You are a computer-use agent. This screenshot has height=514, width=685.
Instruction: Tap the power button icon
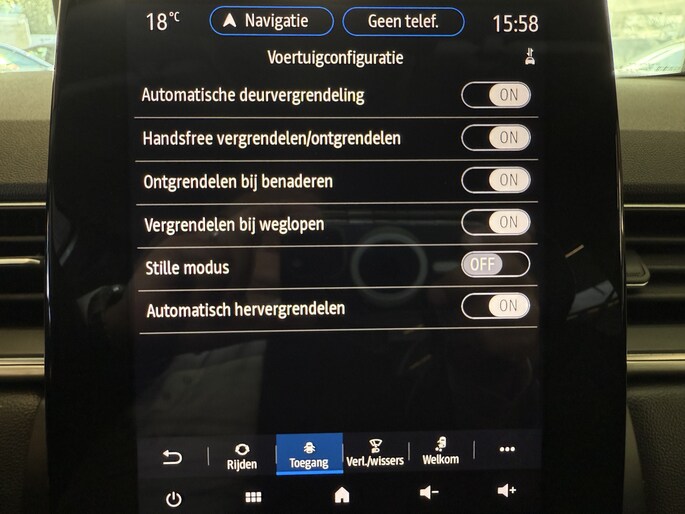[x=174, y=498]
